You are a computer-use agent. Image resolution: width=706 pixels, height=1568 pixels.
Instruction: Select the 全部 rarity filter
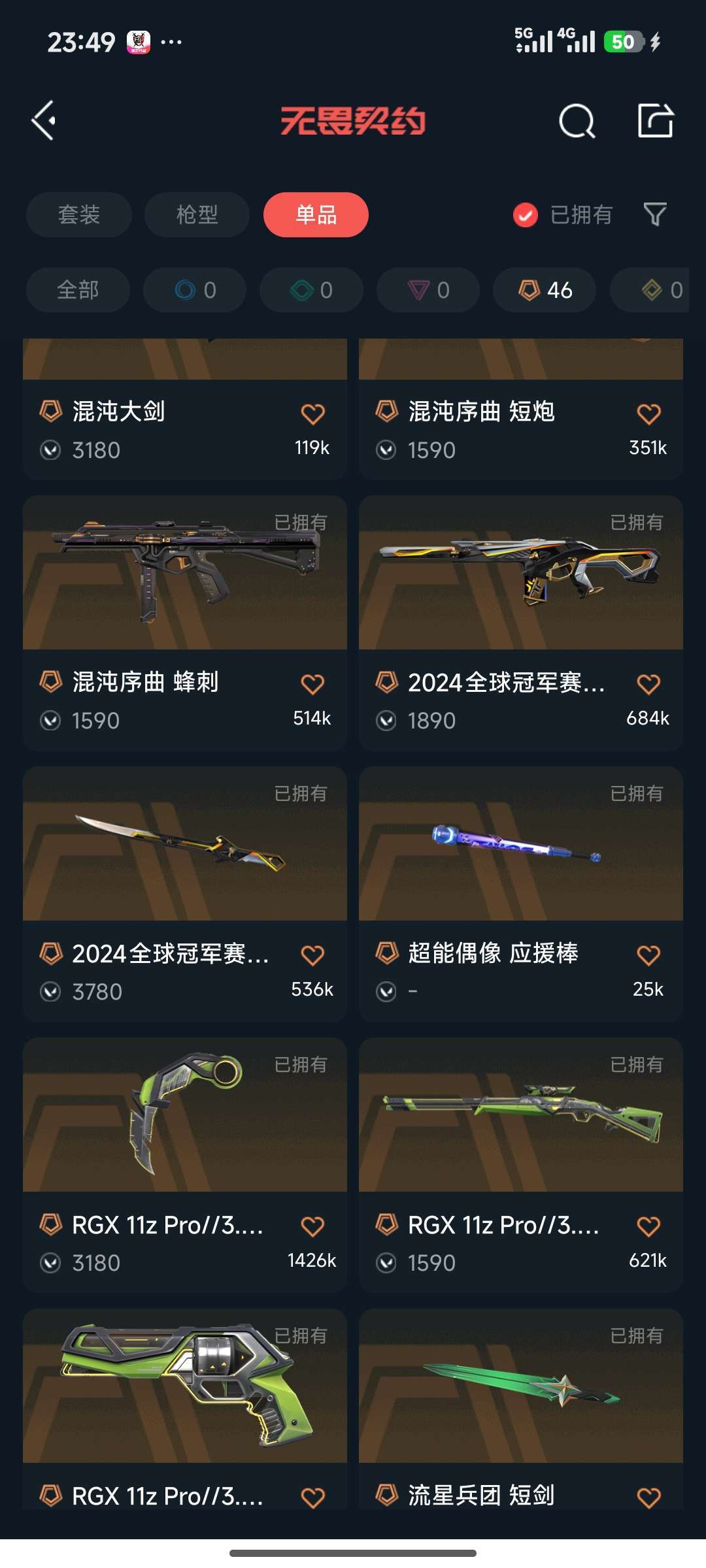click(77, 289)
